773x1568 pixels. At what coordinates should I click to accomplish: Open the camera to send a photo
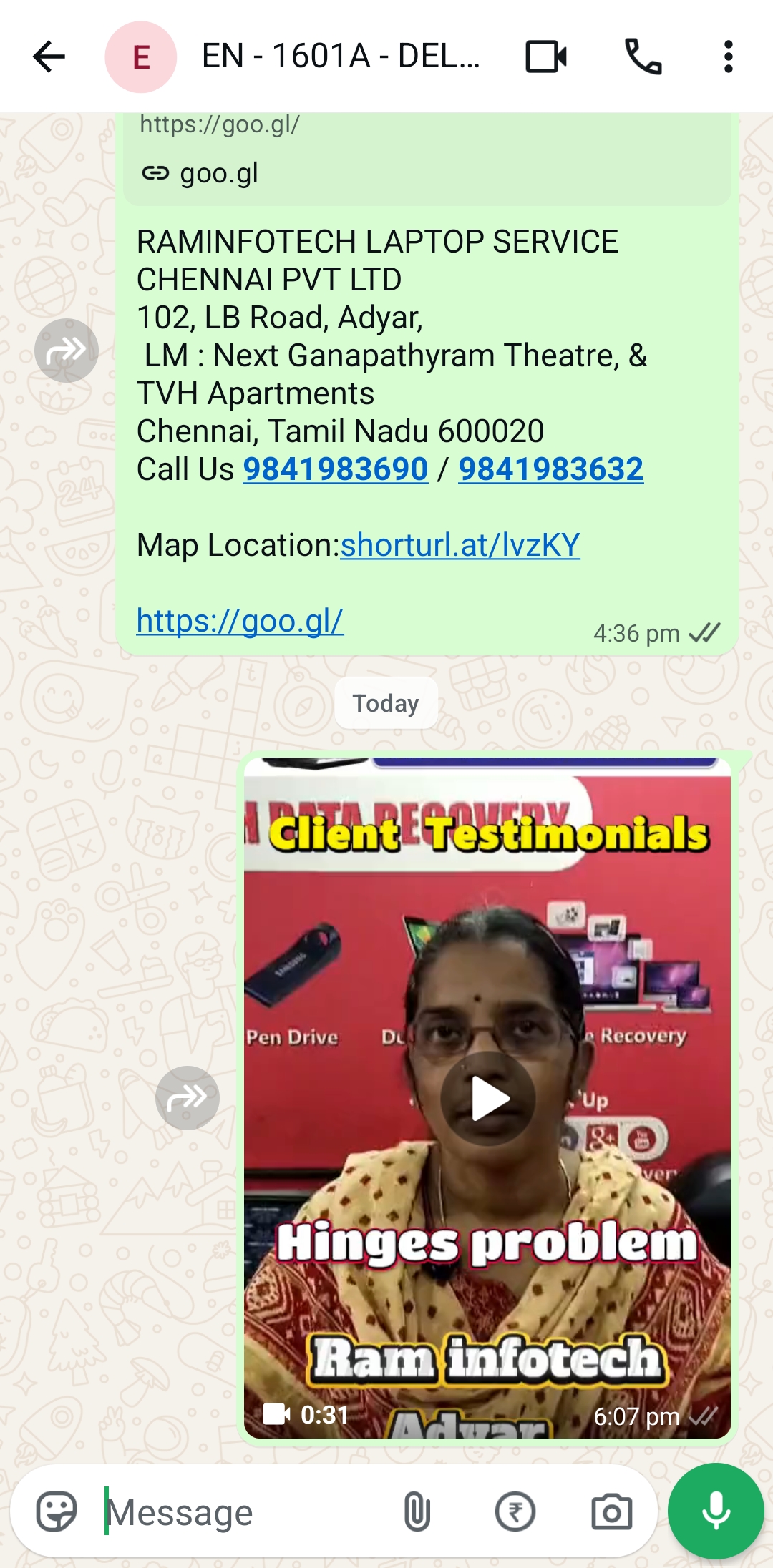pyautogui.click(x=611, y=1511)
